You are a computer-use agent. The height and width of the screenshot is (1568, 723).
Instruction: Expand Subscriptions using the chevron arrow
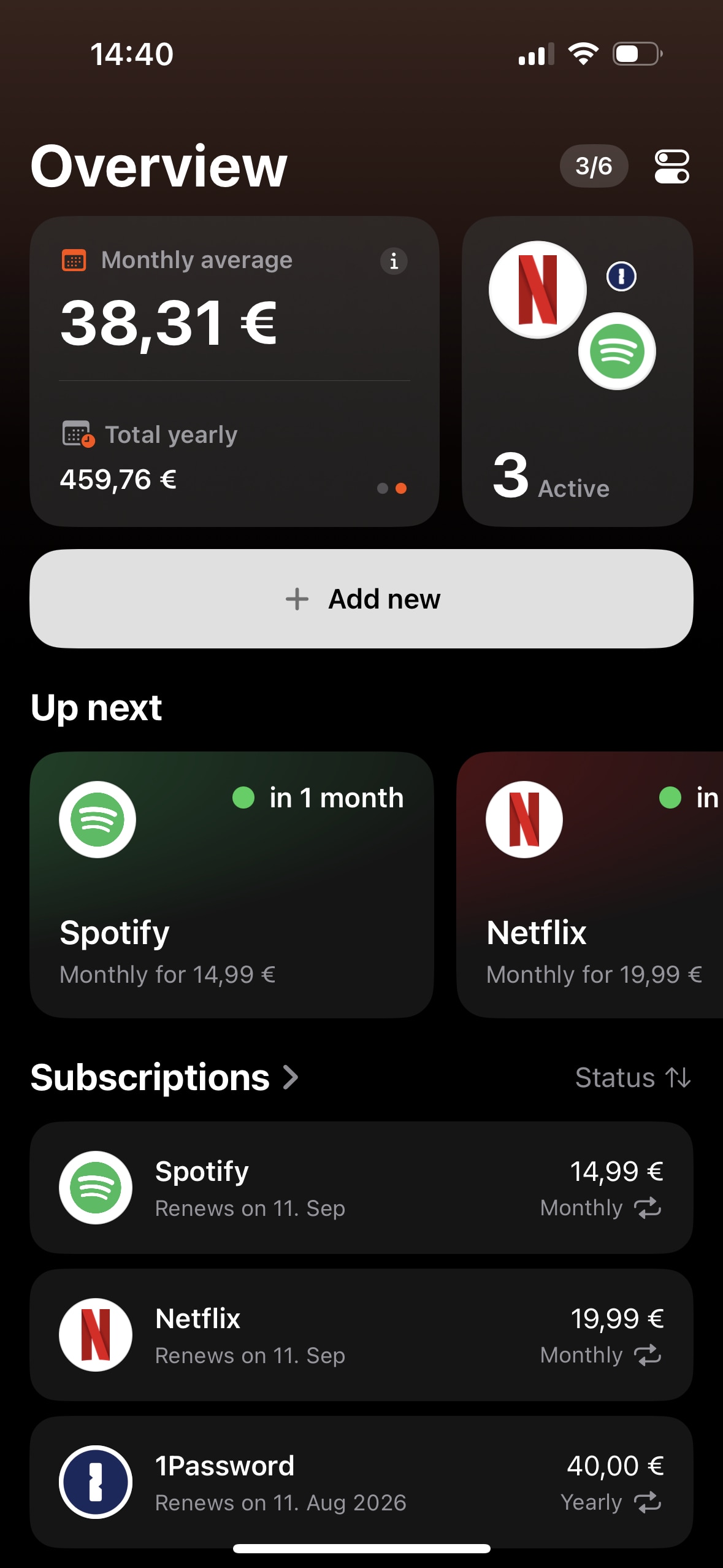[291, 1077]
